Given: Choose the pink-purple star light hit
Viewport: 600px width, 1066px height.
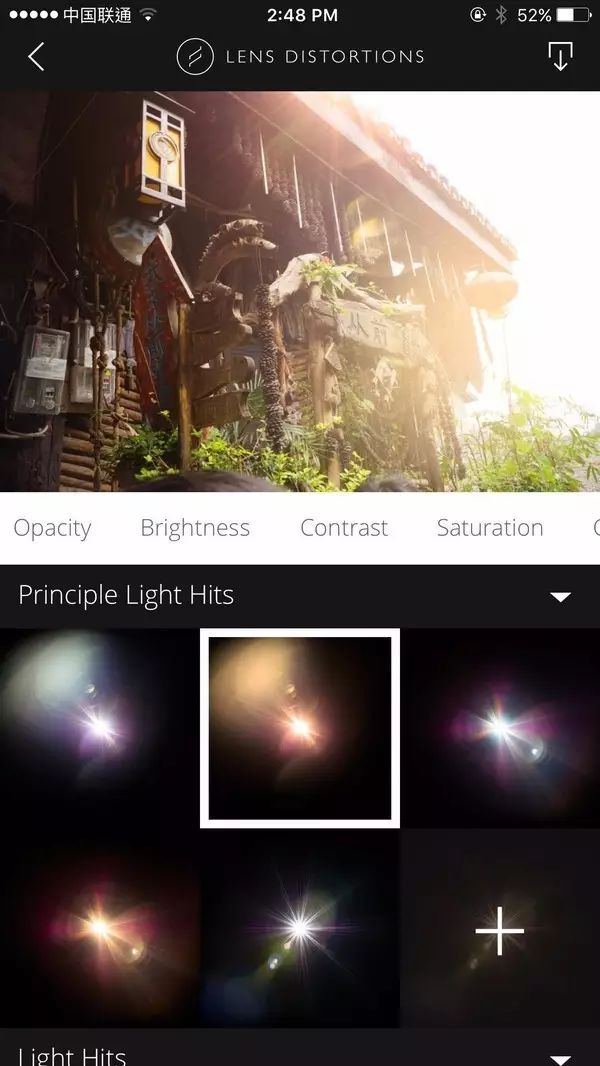Looking at the screenshot, I should pos(500,727).
